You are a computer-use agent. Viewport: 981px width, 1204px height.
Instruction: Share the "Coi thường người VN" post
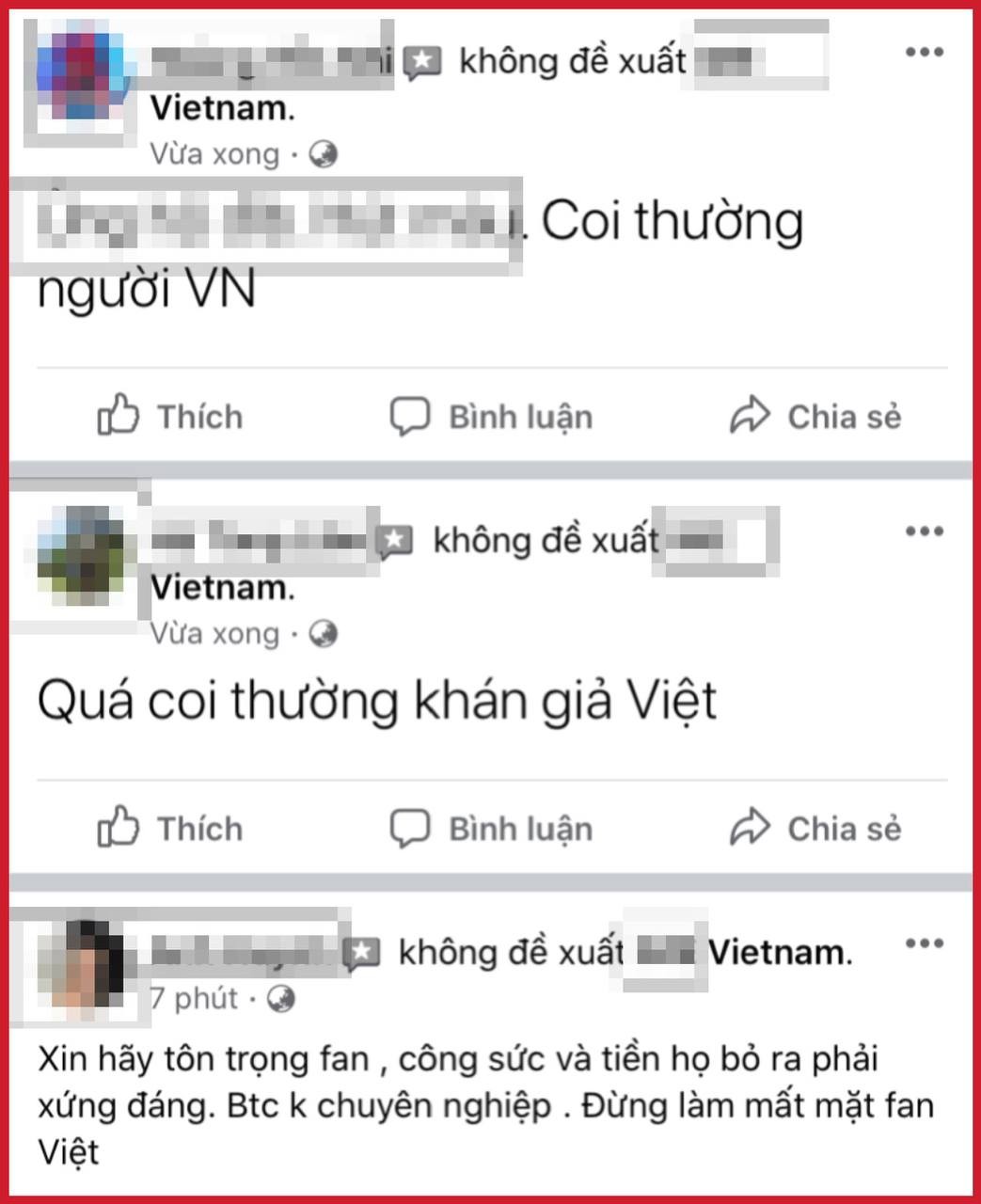click(815, 416)
